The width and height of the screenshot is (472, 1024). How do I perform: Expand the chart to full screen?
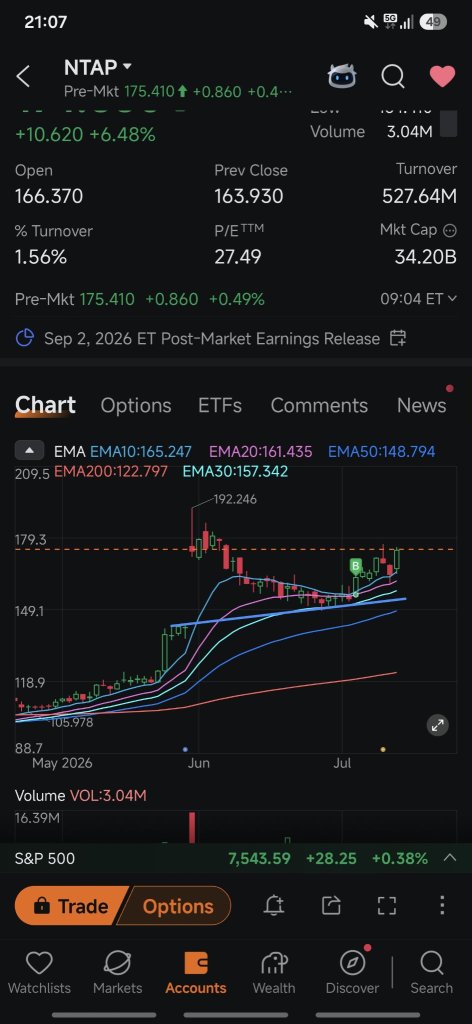pyautogui.click(x=437, y=725)
